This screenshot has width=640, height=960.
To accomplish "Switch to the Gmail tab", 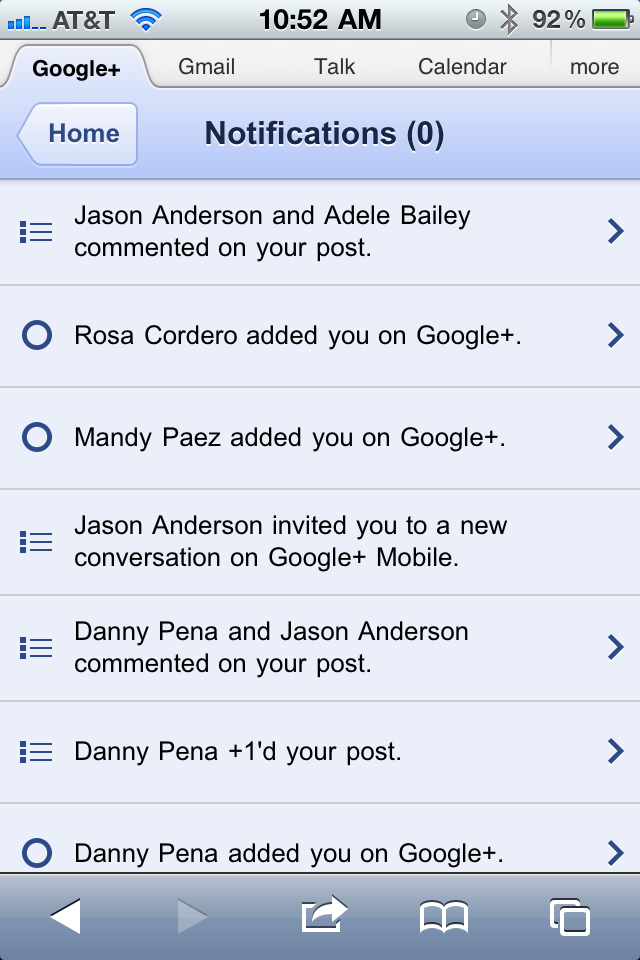I will point(206,67).
